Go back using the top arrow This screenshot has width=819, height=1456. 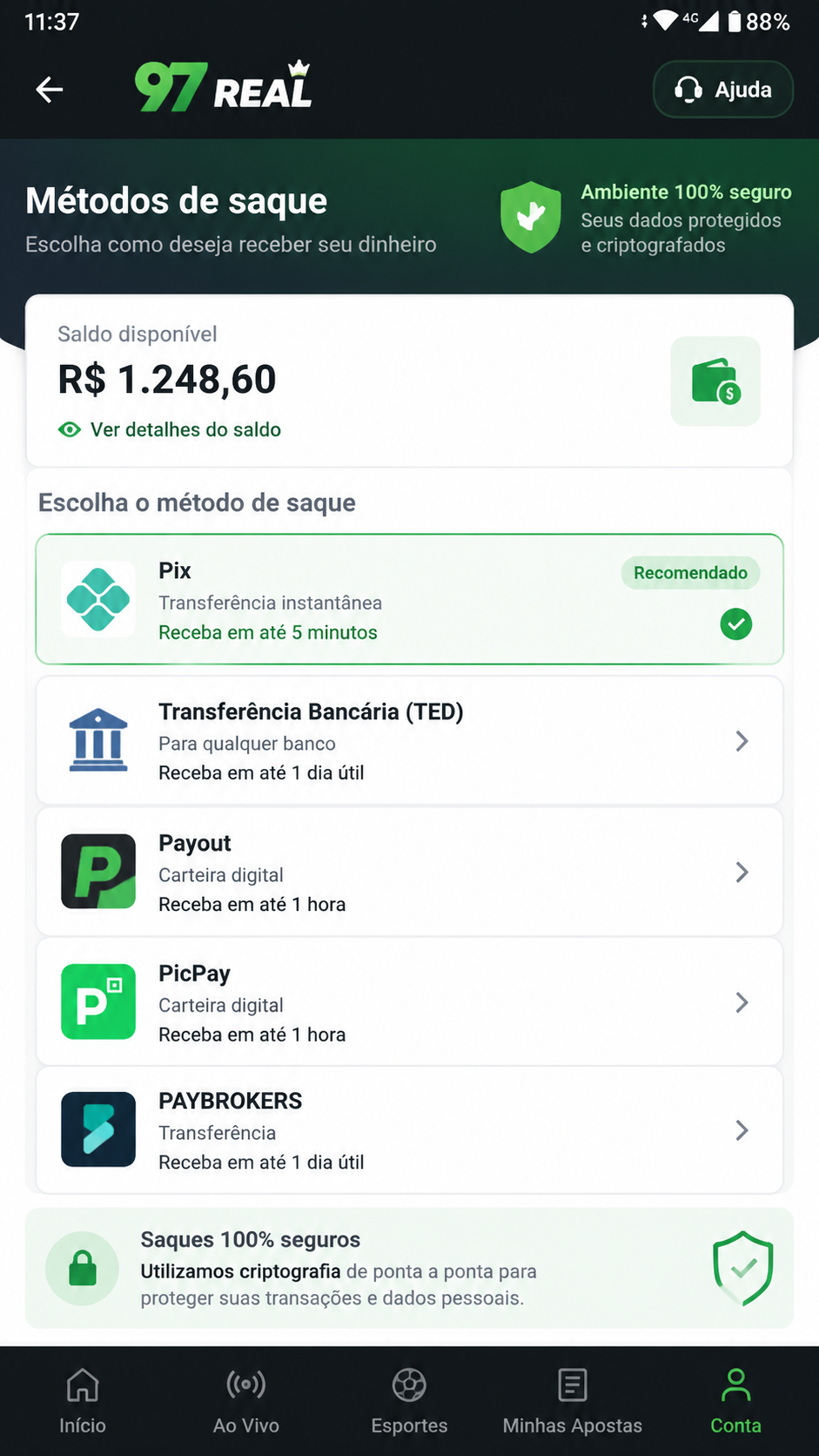[50, 90]
